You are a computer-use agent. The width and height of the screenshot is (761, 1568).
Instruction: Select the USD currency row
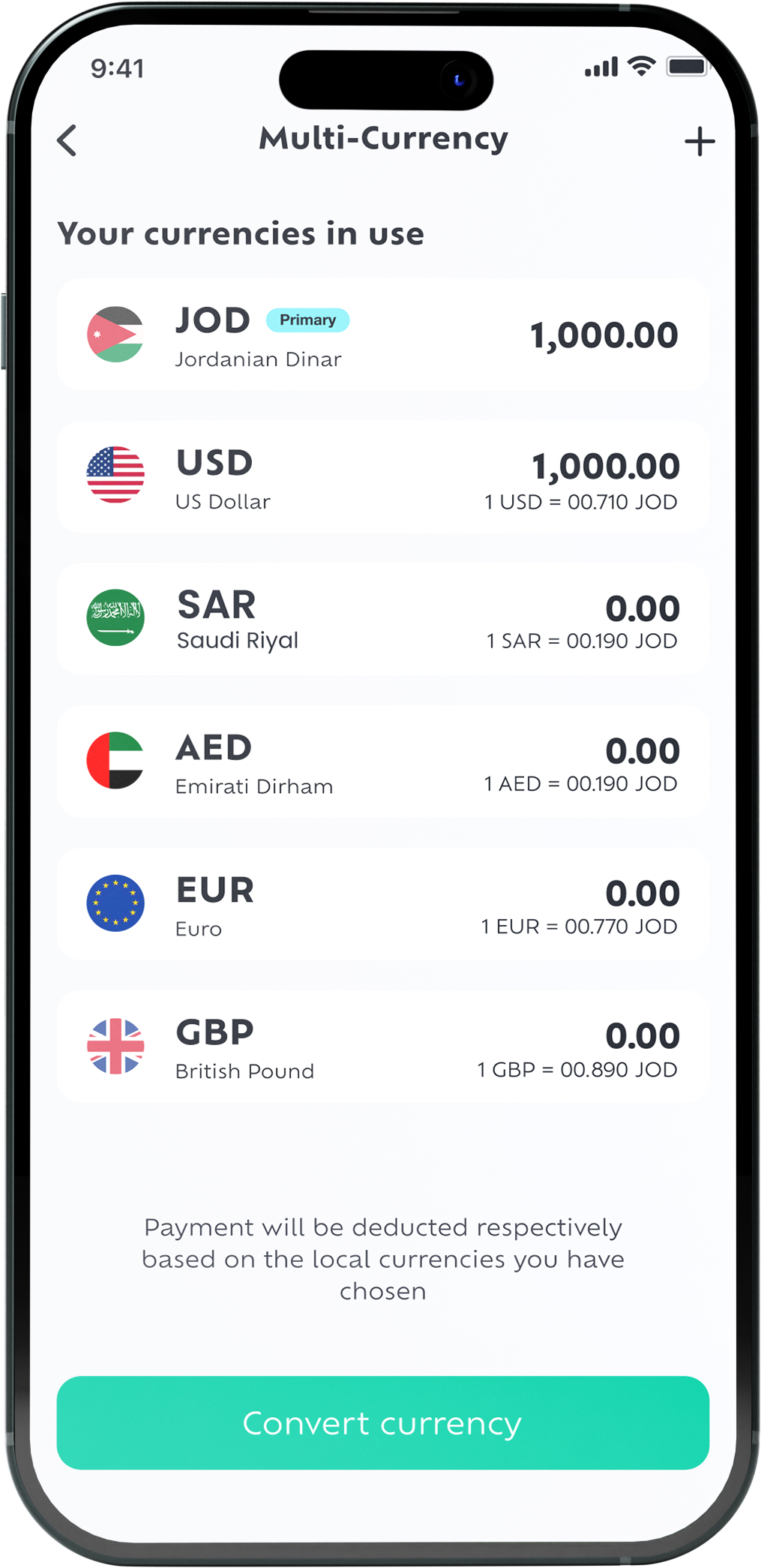(x=380, y=476)
